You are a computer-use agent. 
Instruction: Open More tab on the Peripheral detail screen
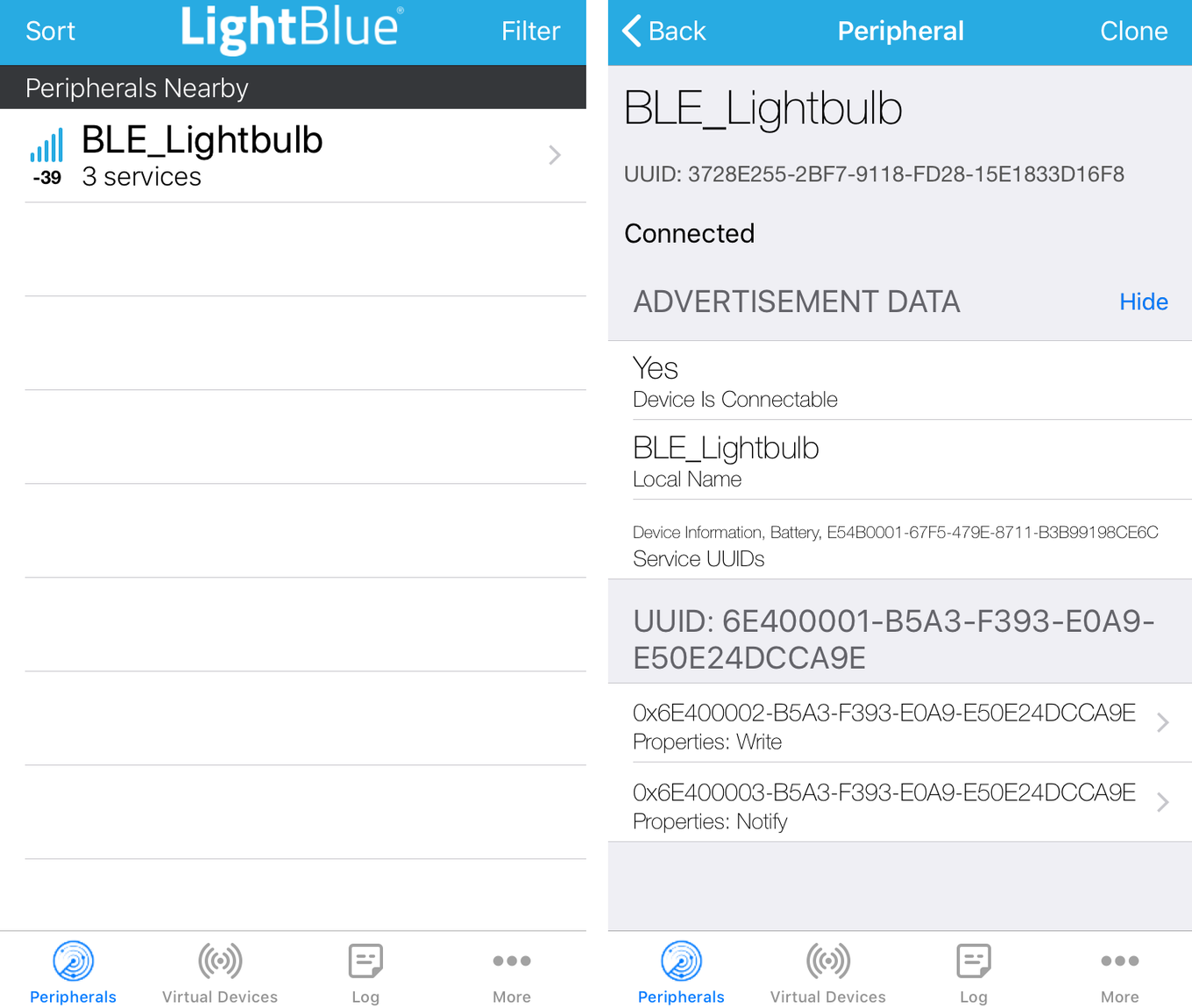tap(1119, 973)
